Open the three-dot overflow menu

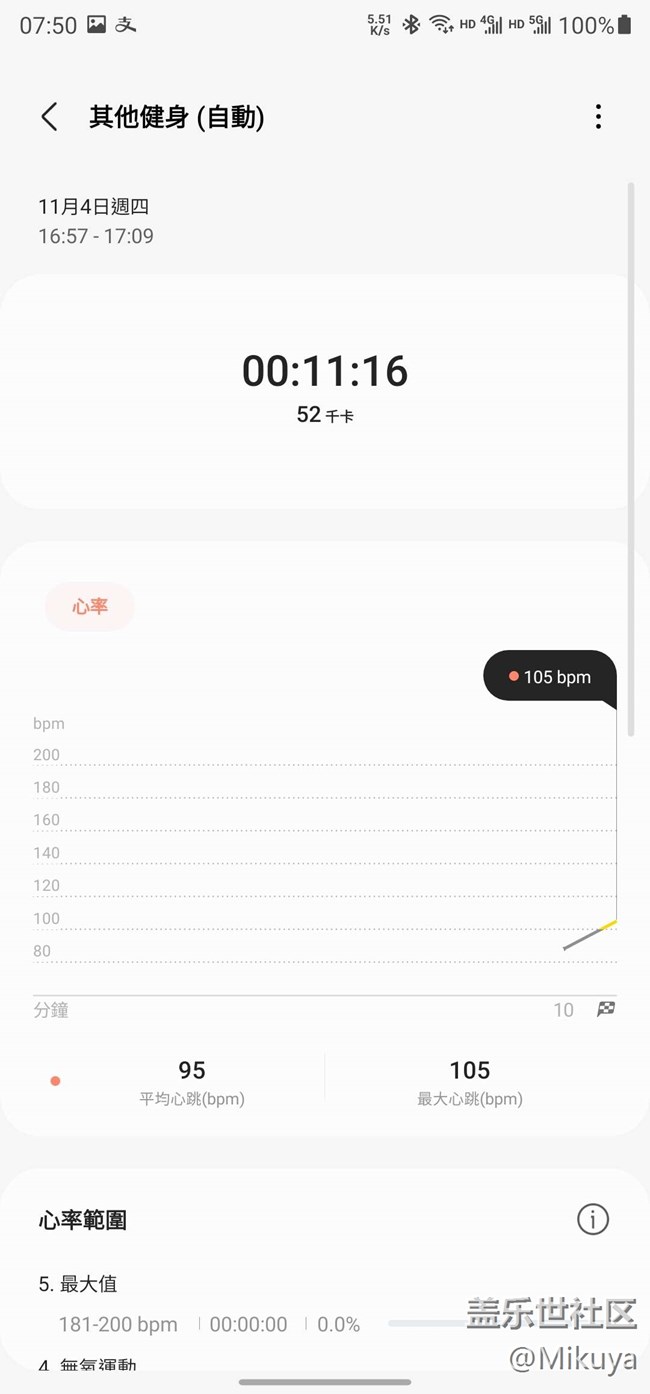point(598,117)
